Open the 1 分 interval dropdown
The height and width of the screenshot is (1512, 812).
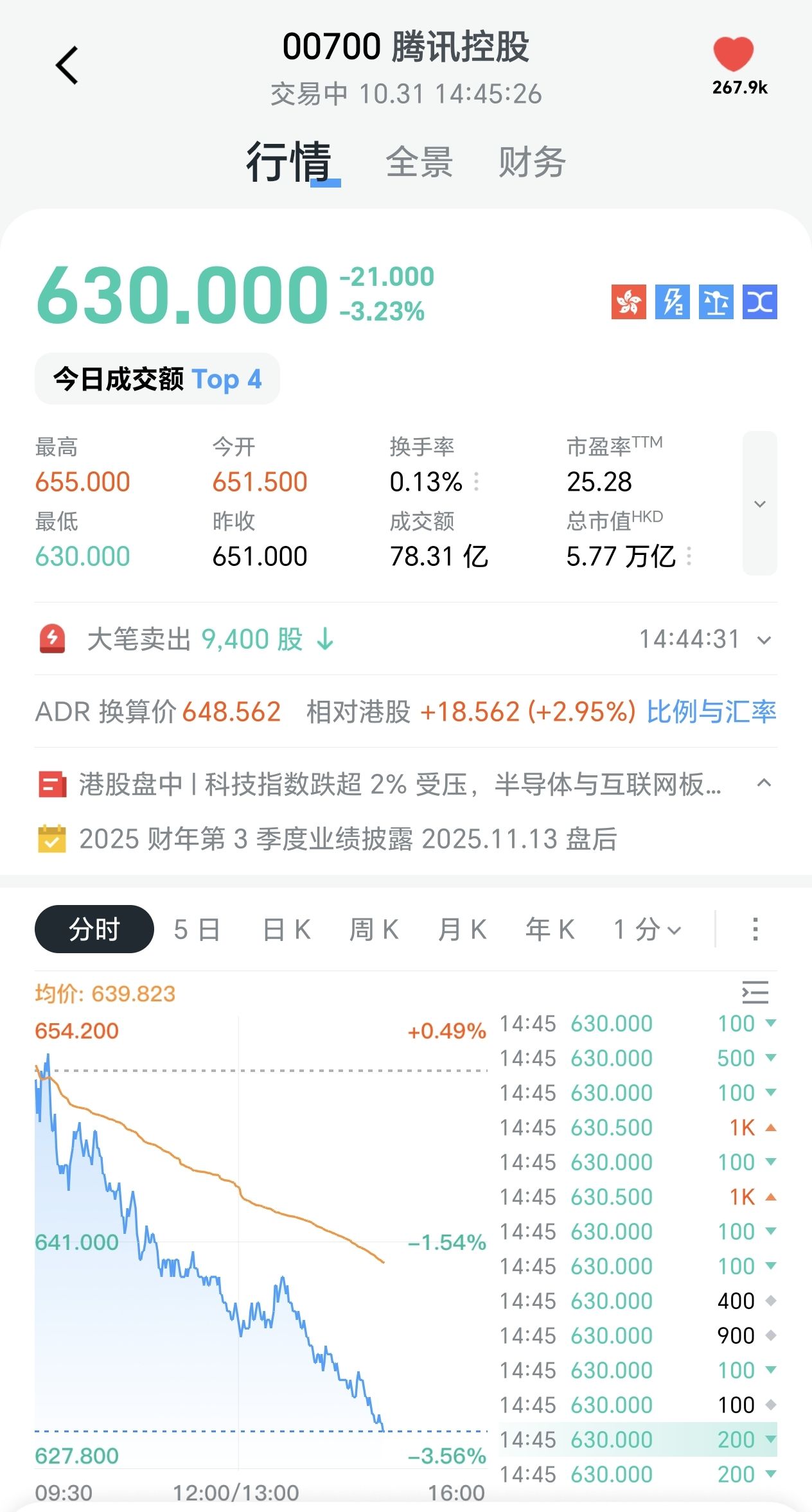[646, 929]
